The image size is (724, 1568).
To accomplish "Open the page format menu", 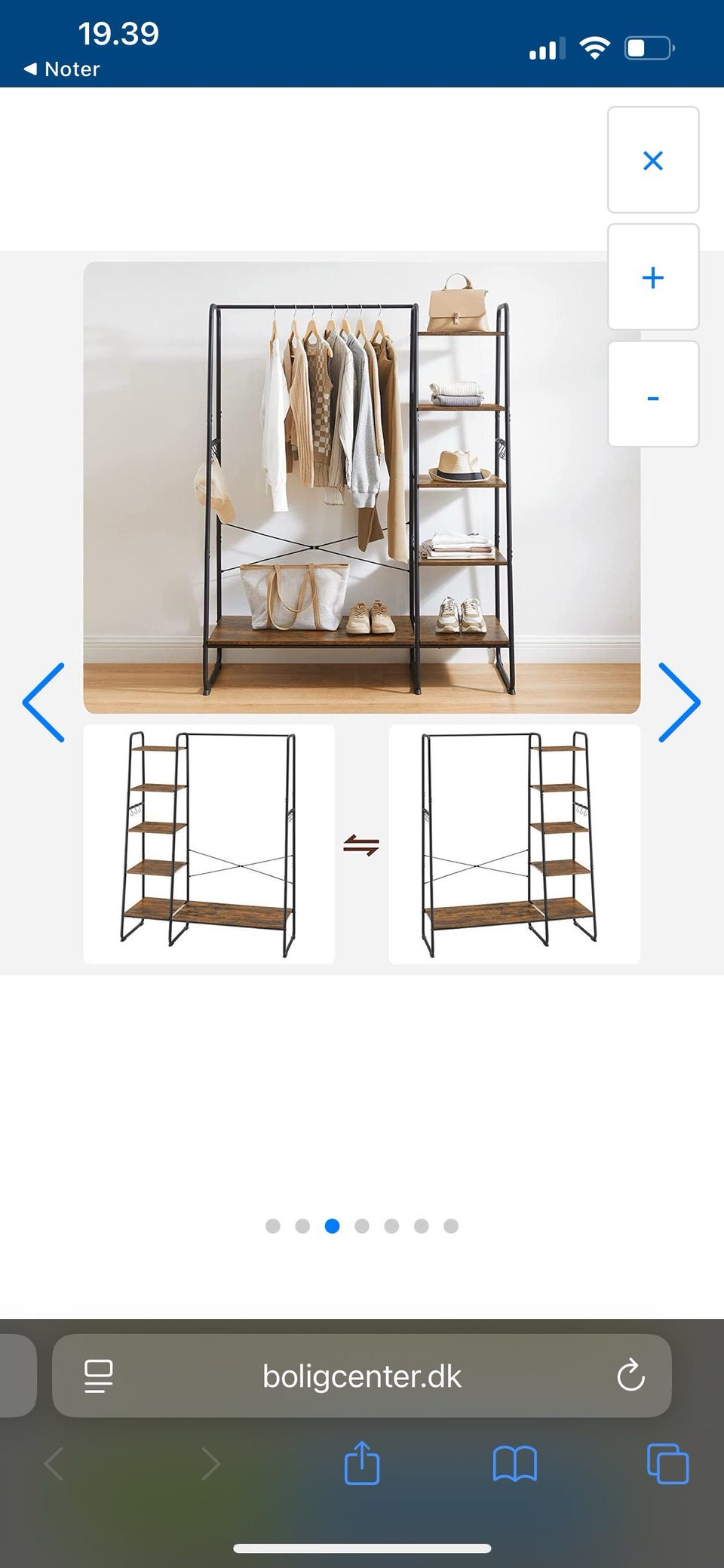I will coord(99,1376).
